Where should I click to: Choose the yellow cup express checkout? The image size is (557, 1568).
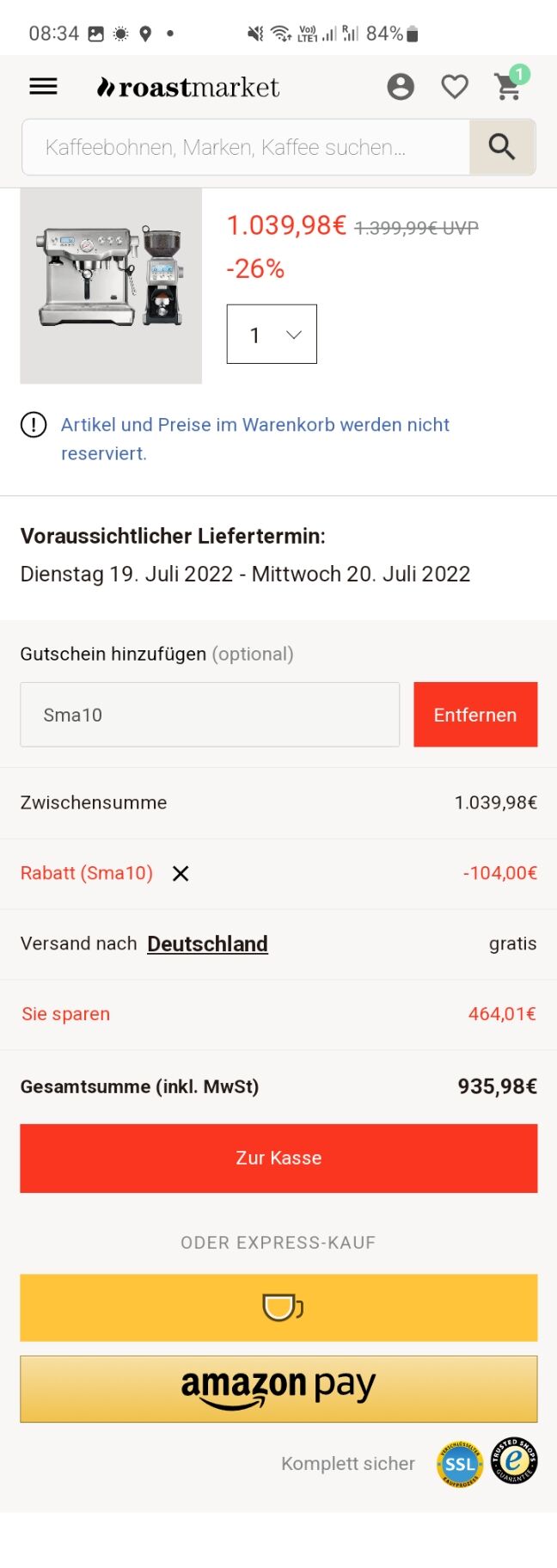point(278,1307)
